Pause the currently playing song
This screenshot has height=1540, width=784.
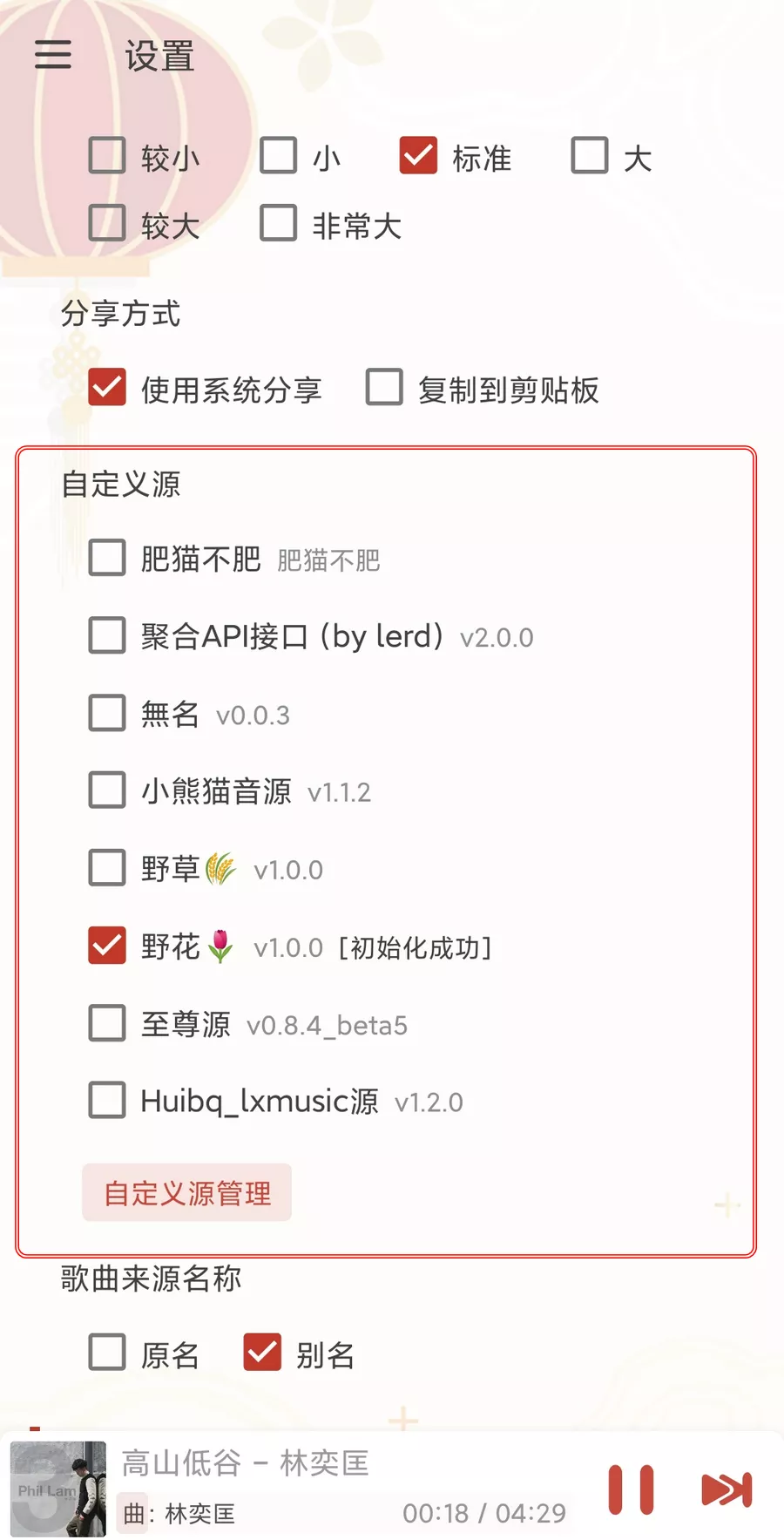(631, 1490)
